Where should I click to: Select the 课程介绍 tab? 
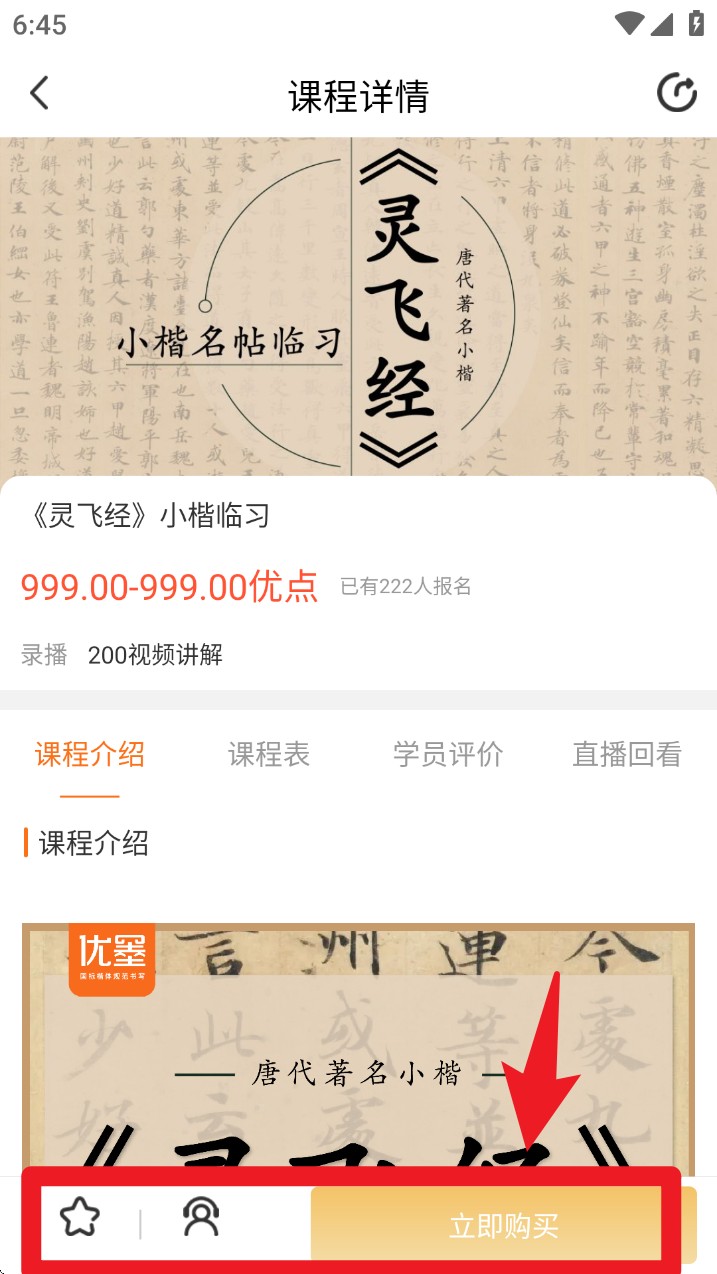pyautogui.click(x=90, y=754)
